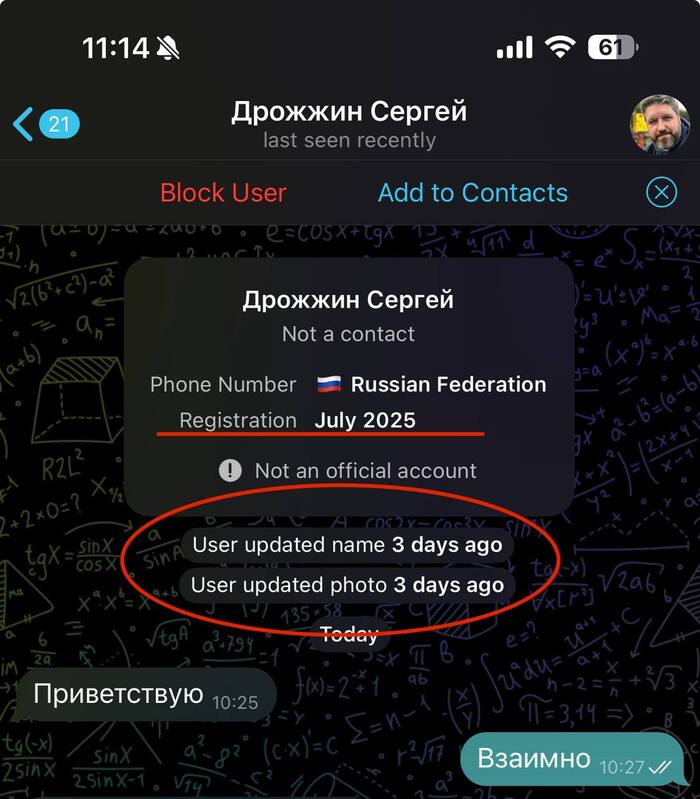Add this user to Contacts
The image size is (700, 799).
tap(472, 193)
